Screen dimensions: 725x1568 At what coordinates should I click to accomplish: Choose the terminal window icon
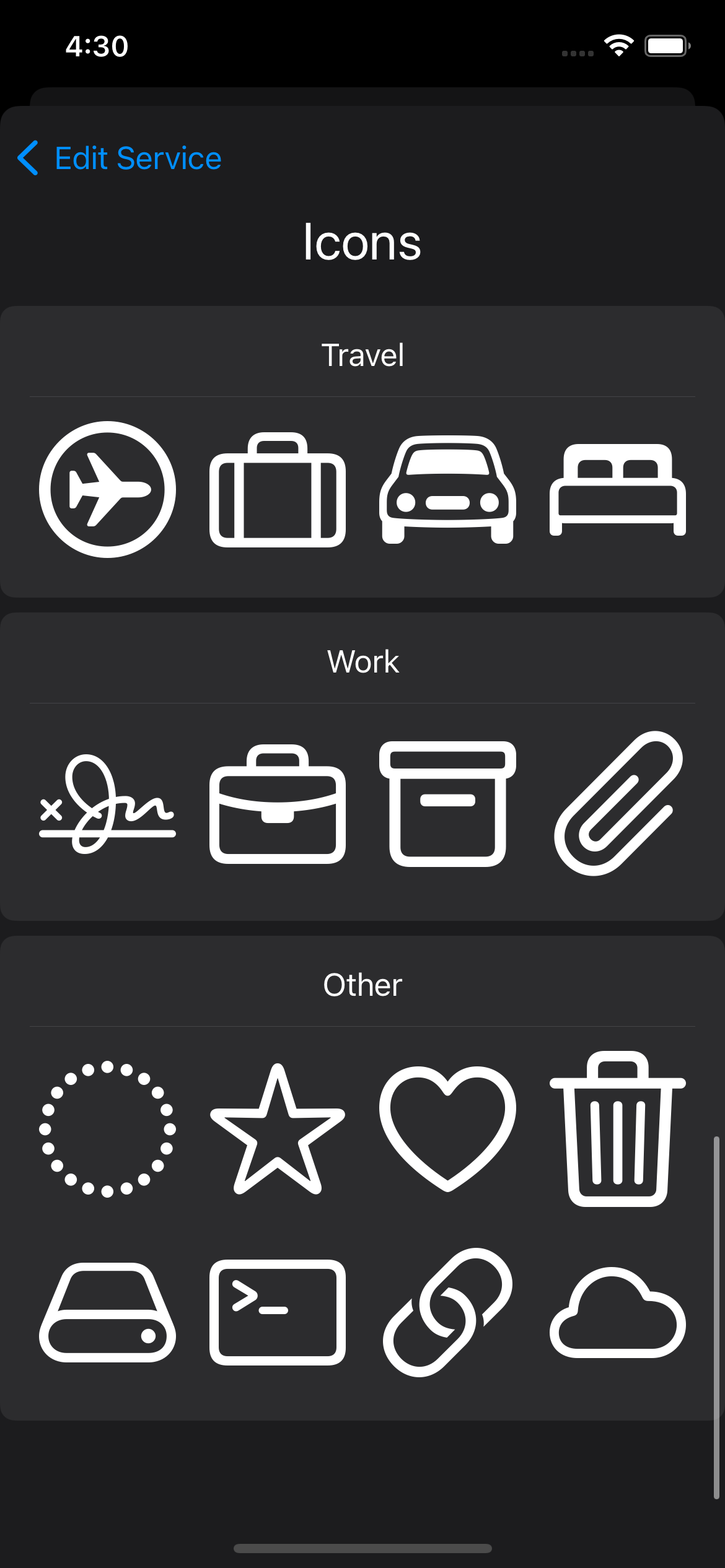point(278,1313)
